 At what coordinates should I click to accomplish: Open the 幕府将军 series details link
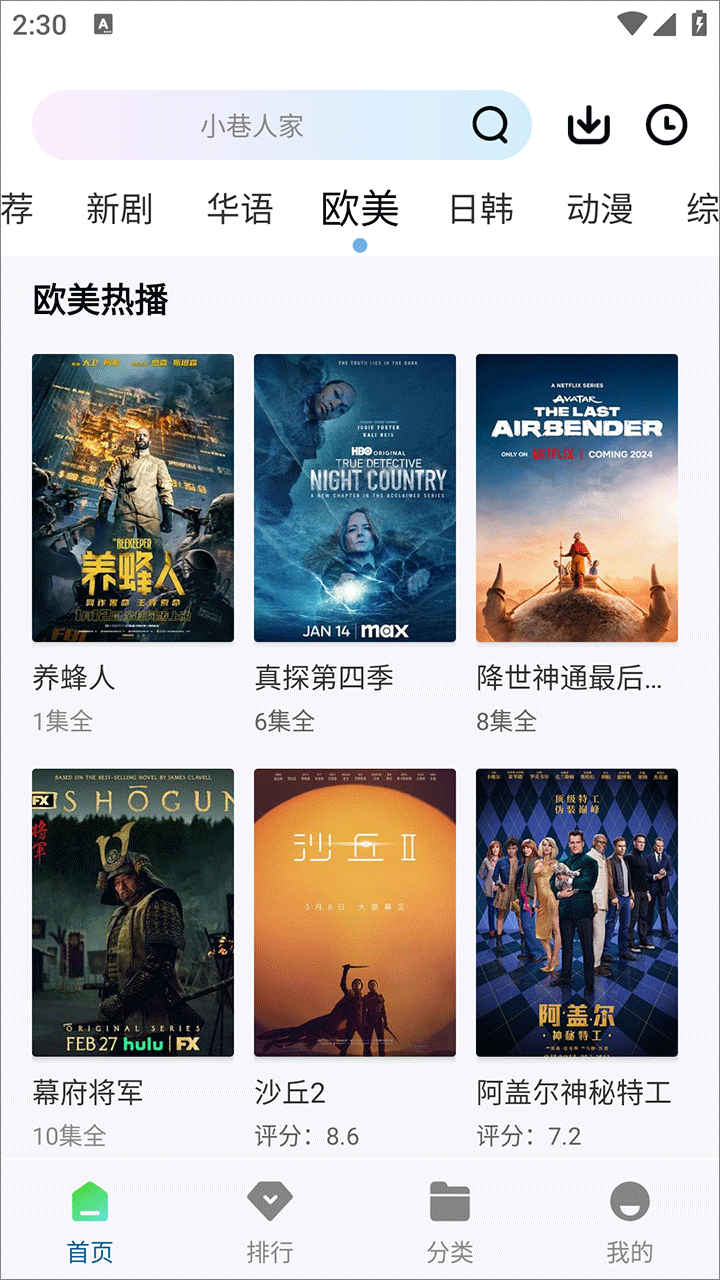click(90, 1093)
